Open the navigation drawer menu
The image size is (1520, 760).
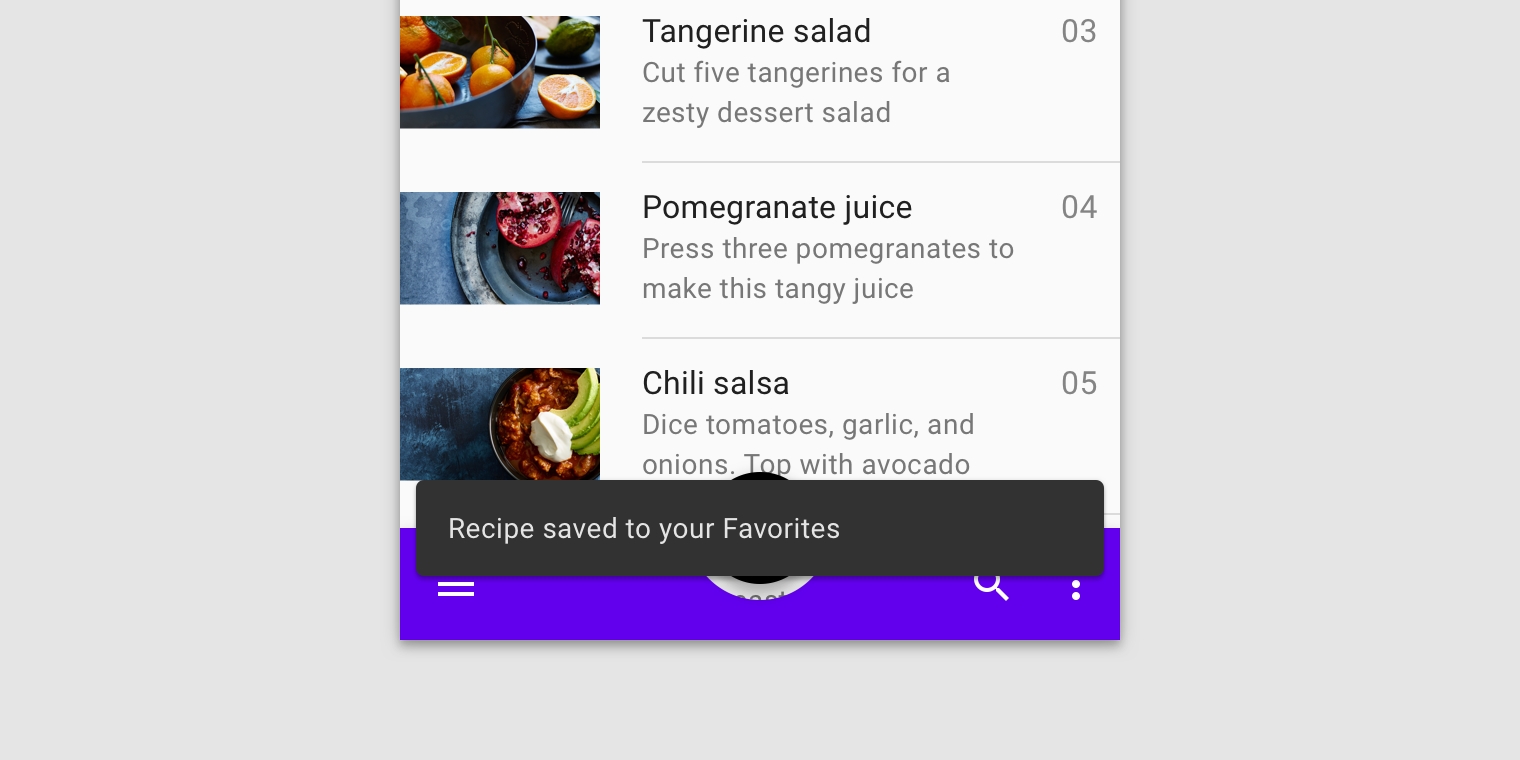[456, 589]
